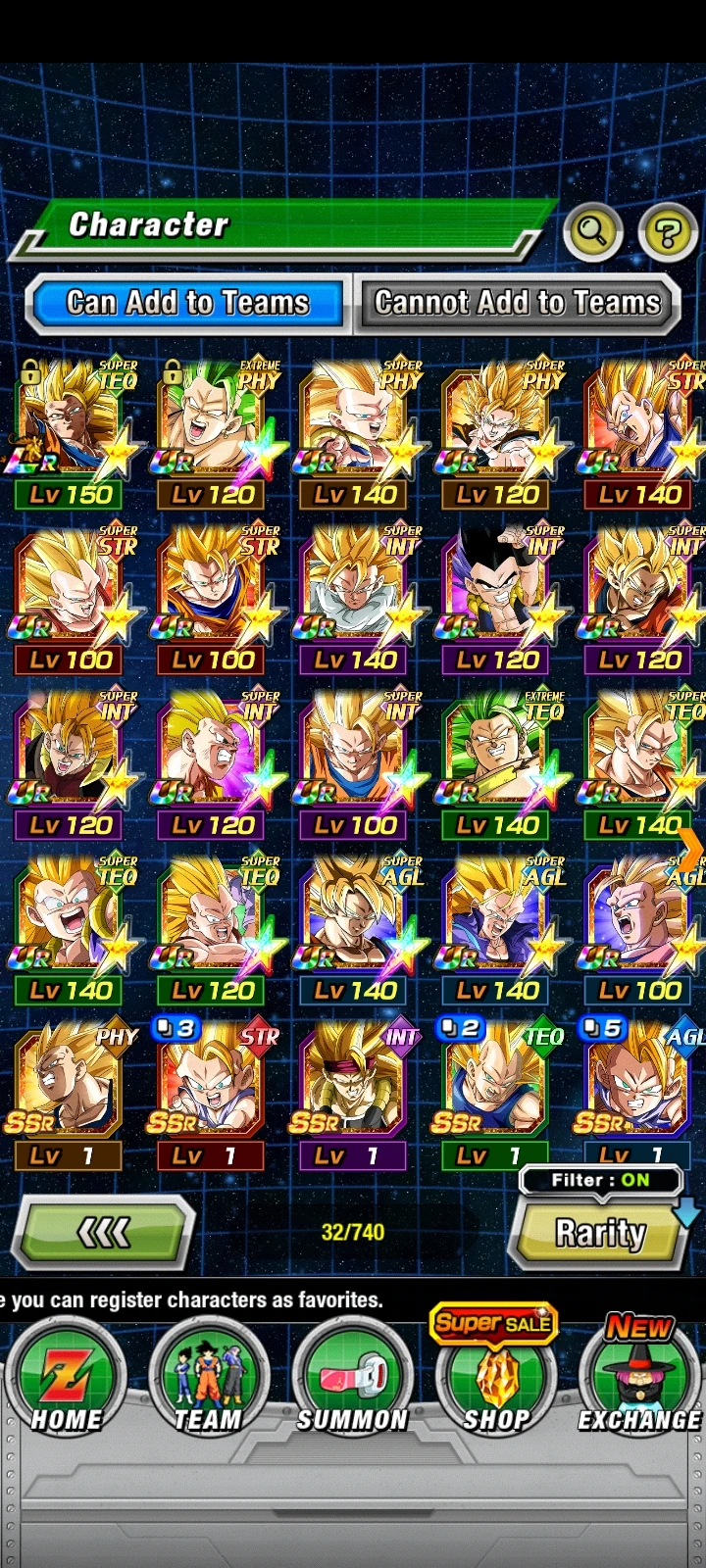Open the help question mark icon

click(665, 231)
